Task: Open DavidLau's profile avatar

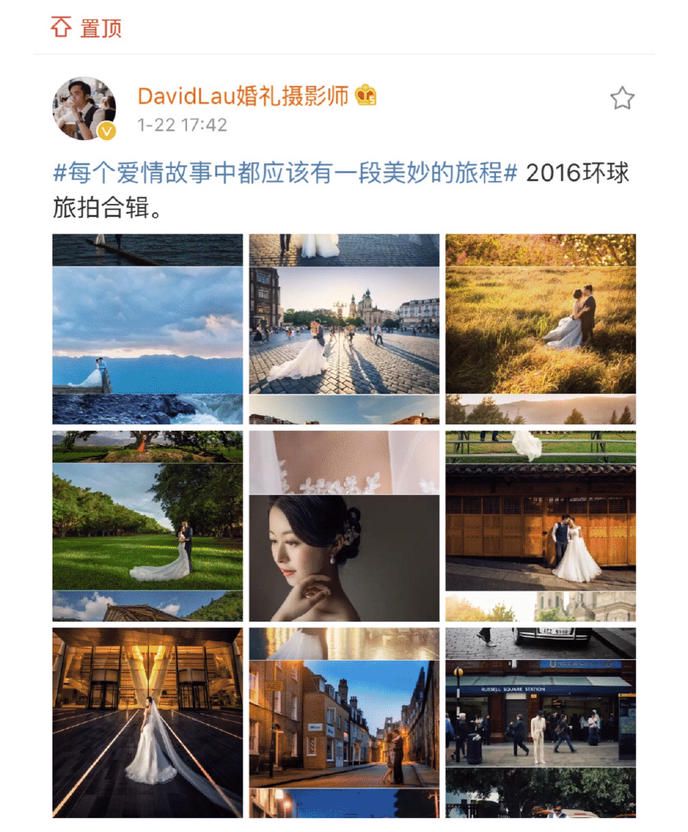Action: (84, 109)
